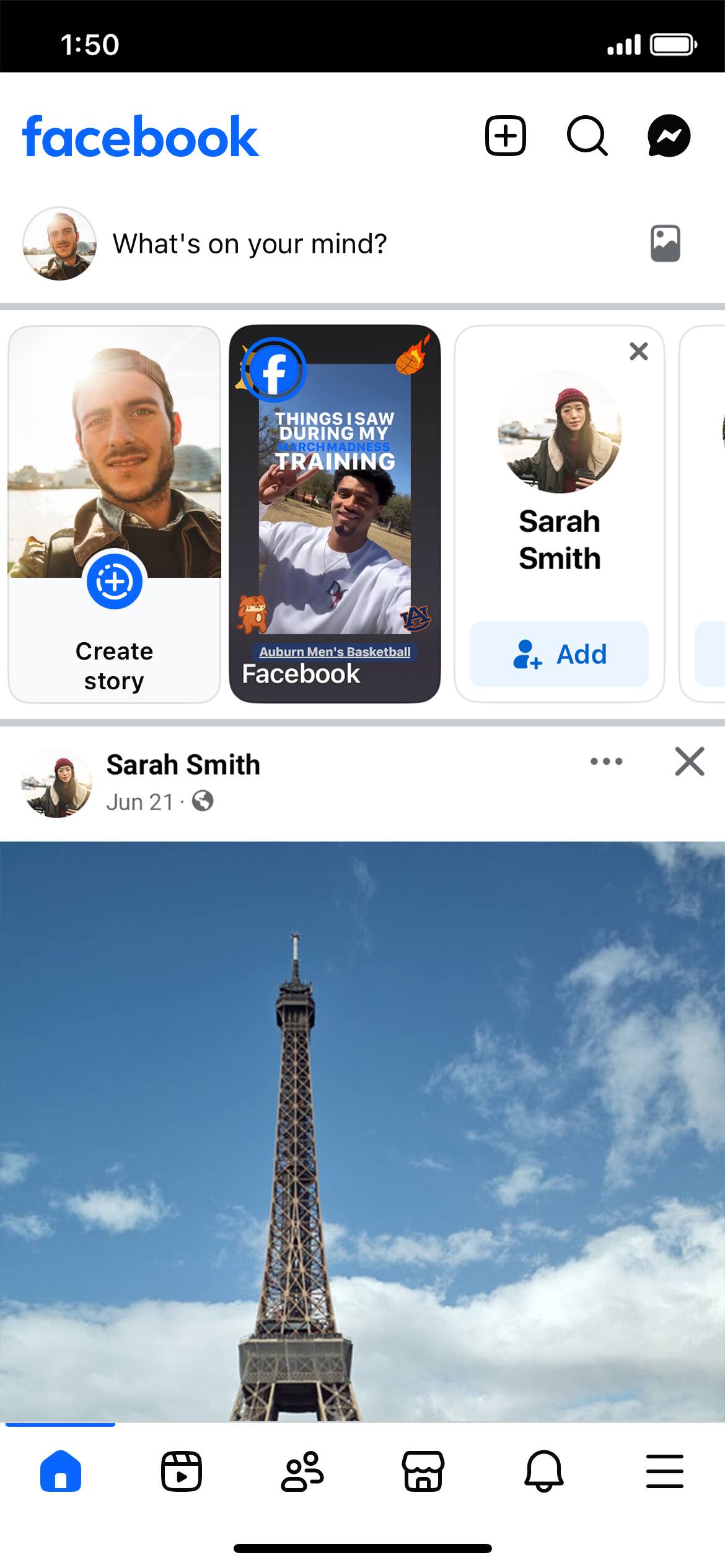Open Sarah Smith's profile from post header
725x1568 pixels.
point(183,765)
